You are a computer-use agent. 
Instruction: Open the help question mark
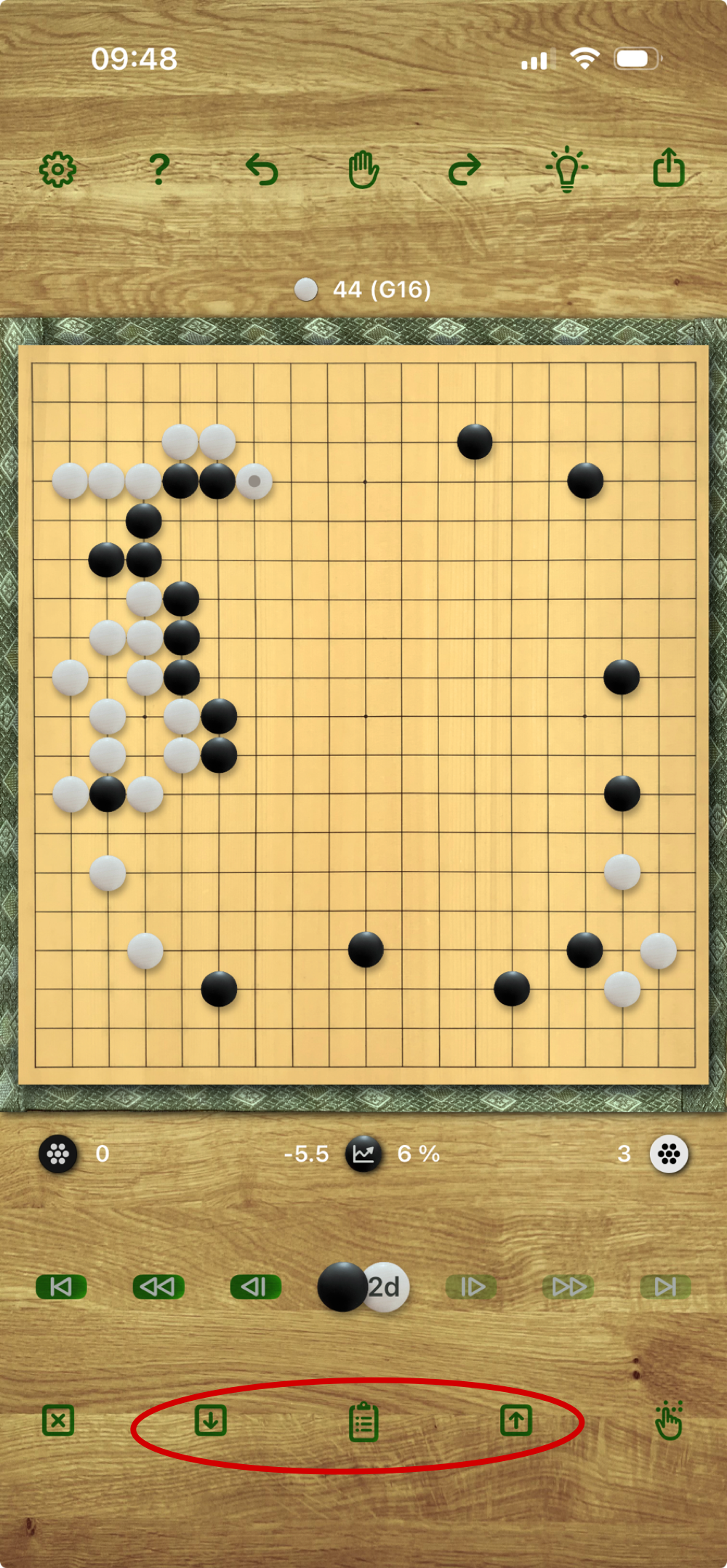tap(159, 170)
